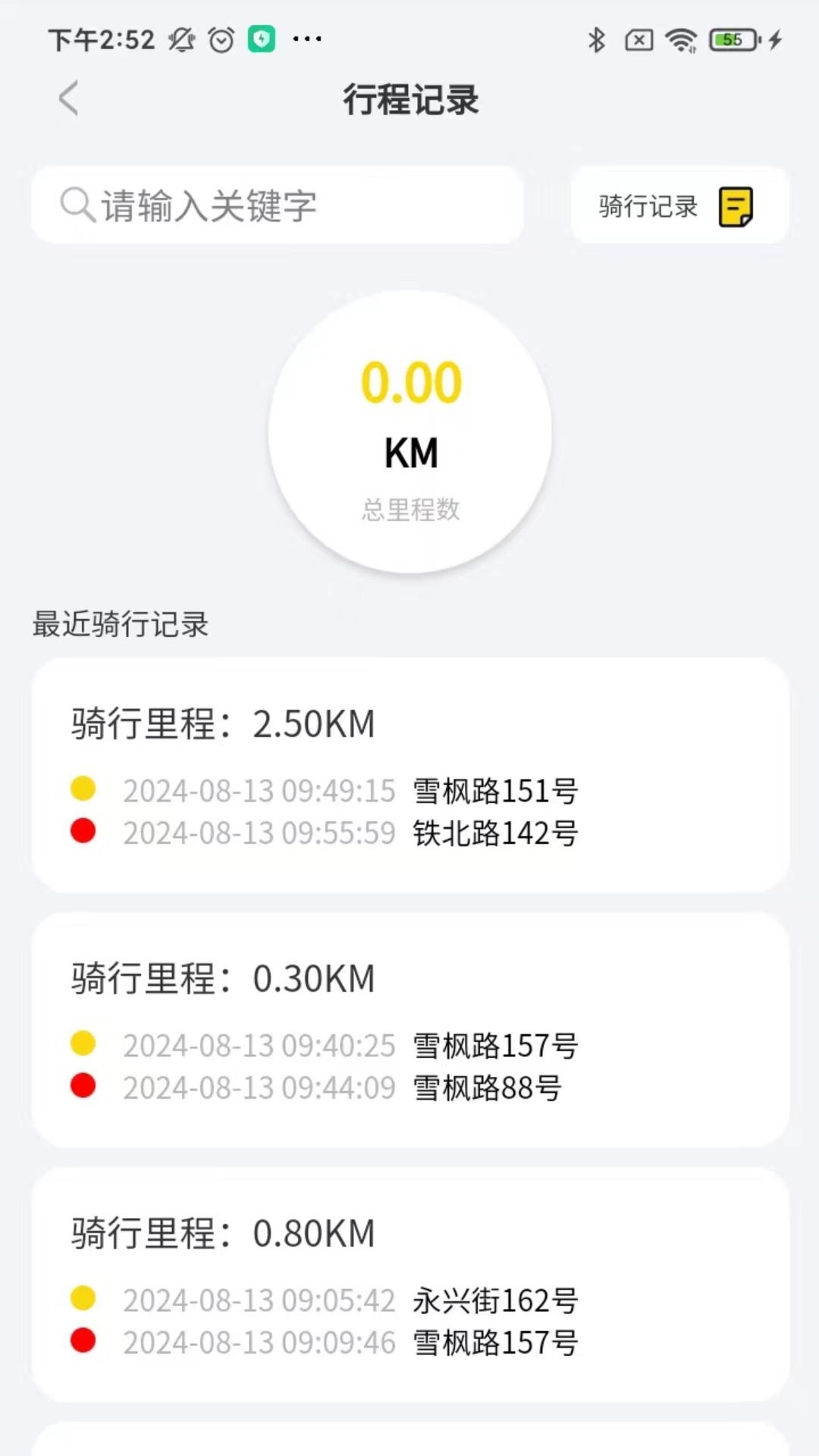Click the green battery shield icon
The height and width of the screenshot is (1456, 819).
tap(260, 37)
